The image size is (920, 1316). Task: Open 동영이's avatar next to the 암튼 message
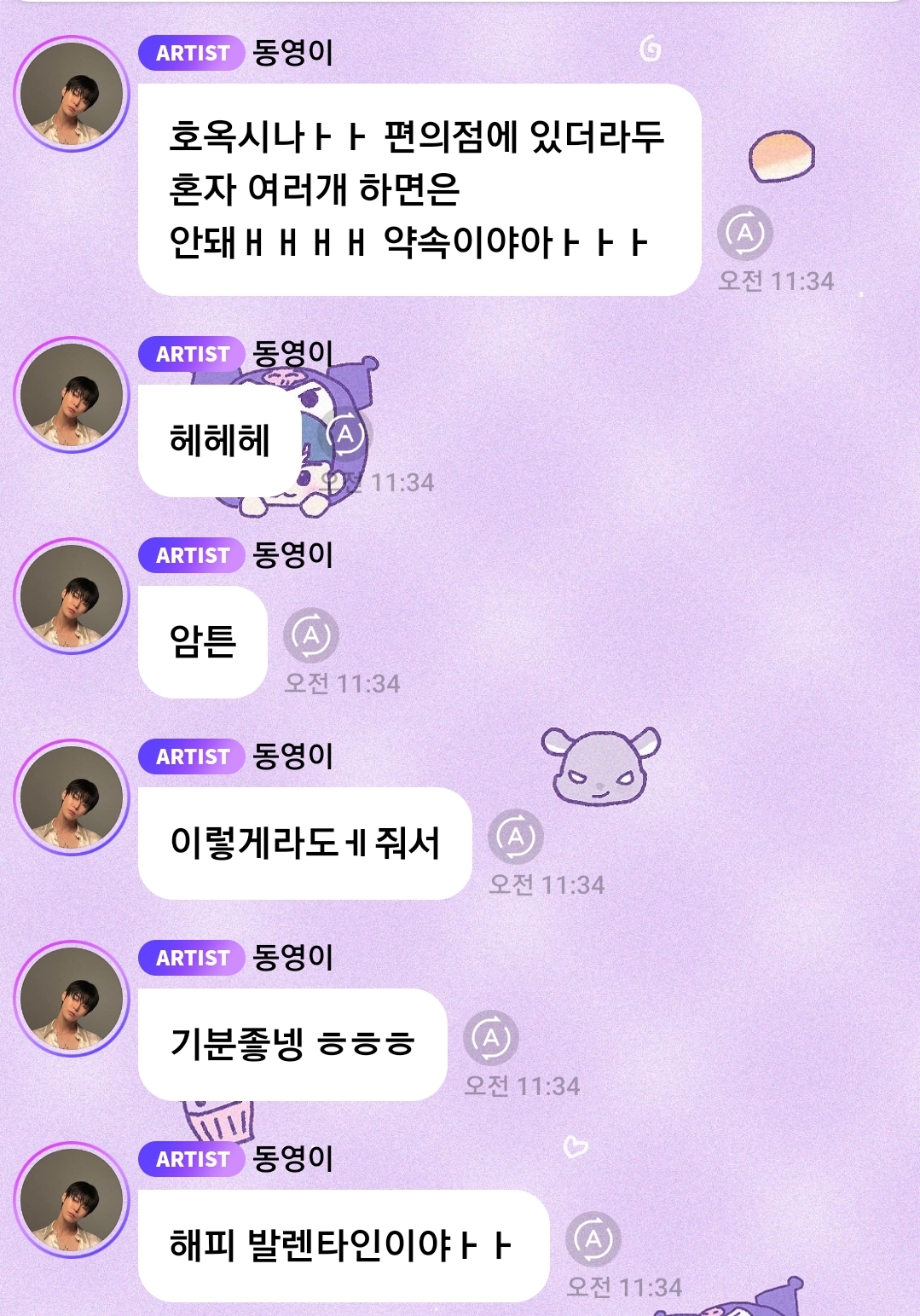click(72, 597)
